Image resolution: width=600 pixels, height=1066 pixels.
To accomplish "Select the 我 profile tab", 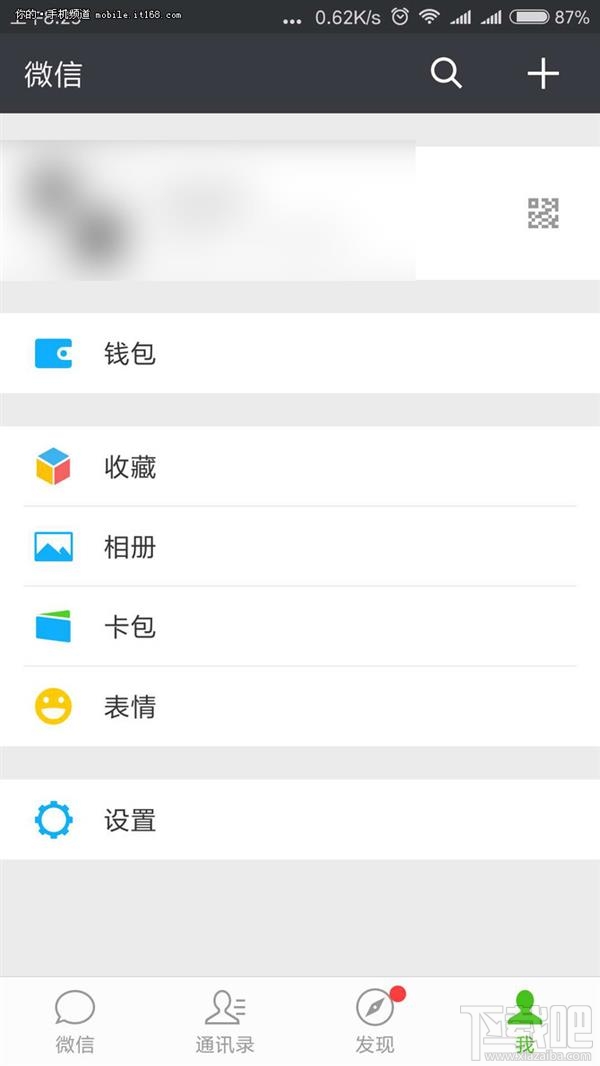I will (x=525, y=1022).
